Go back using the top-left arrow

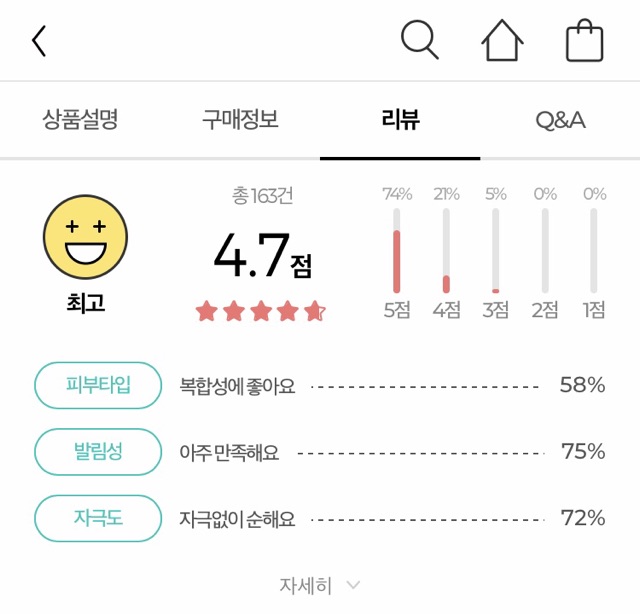(x=39, y=41)
